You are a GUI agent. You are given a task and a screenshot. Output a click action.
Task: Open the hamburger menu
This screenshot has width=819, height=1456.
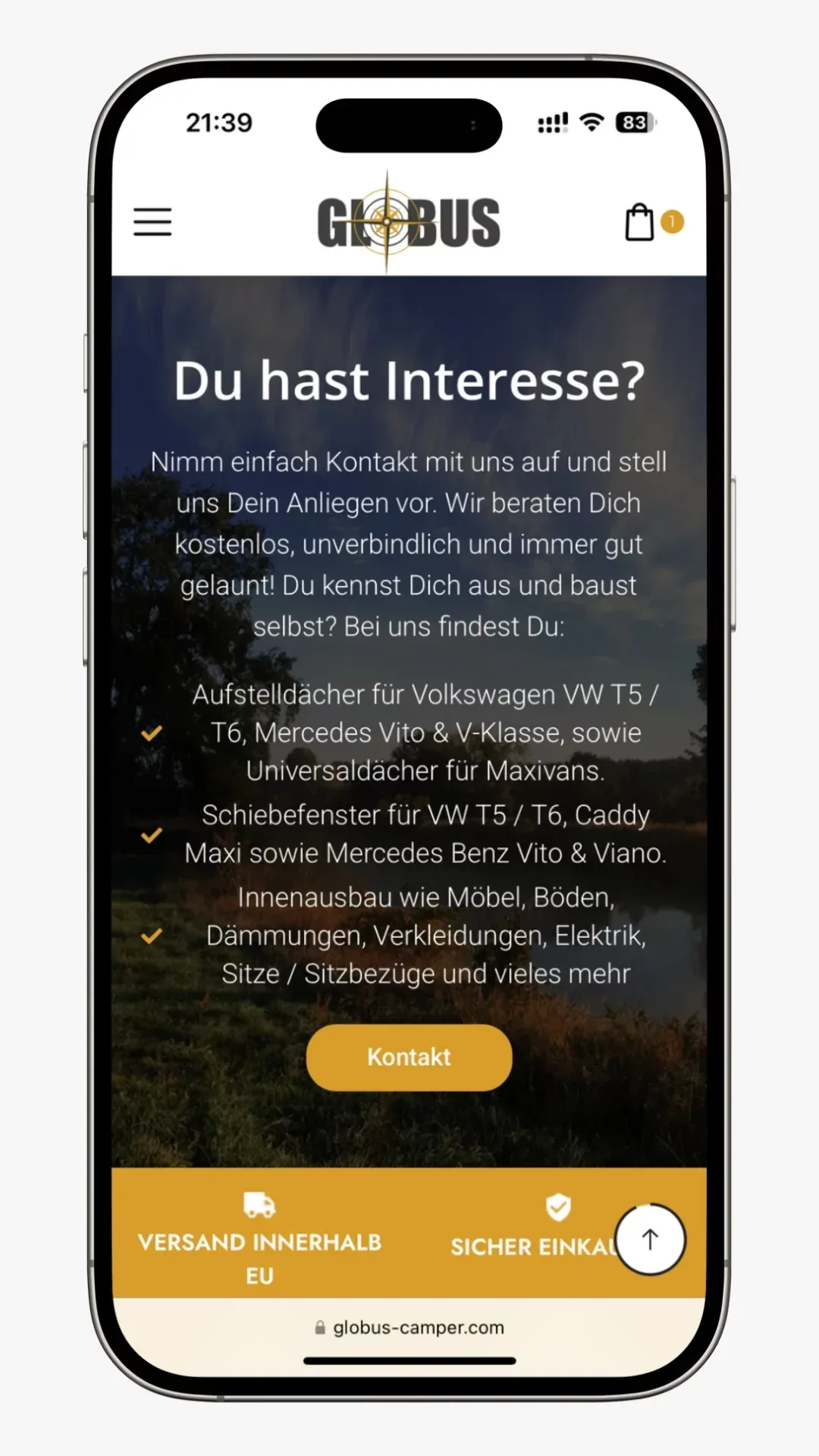click(152, 222)
